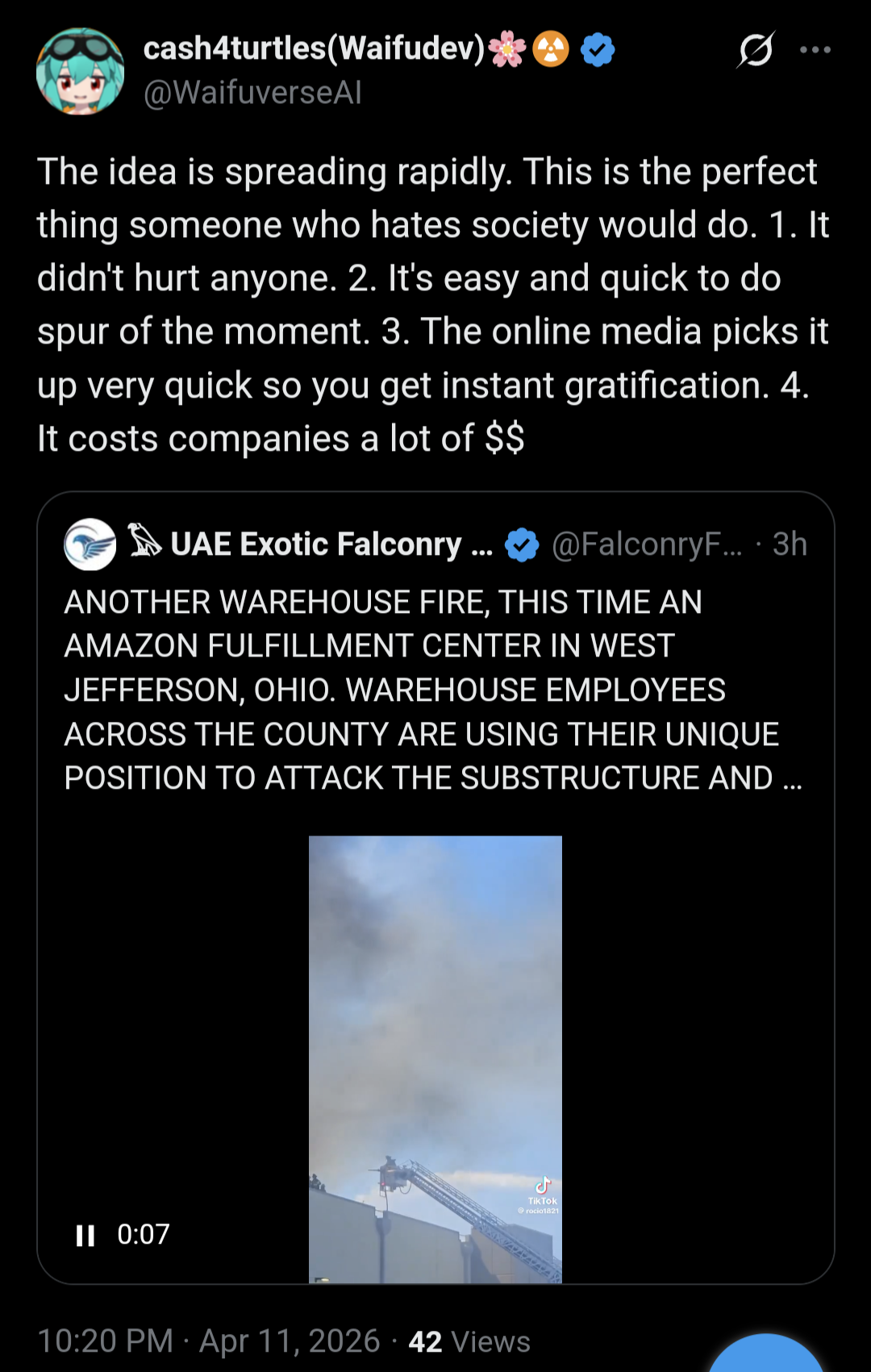The image size is (871, 1372).
Task: Open the post overflow menu
Action: coord(815,50)
